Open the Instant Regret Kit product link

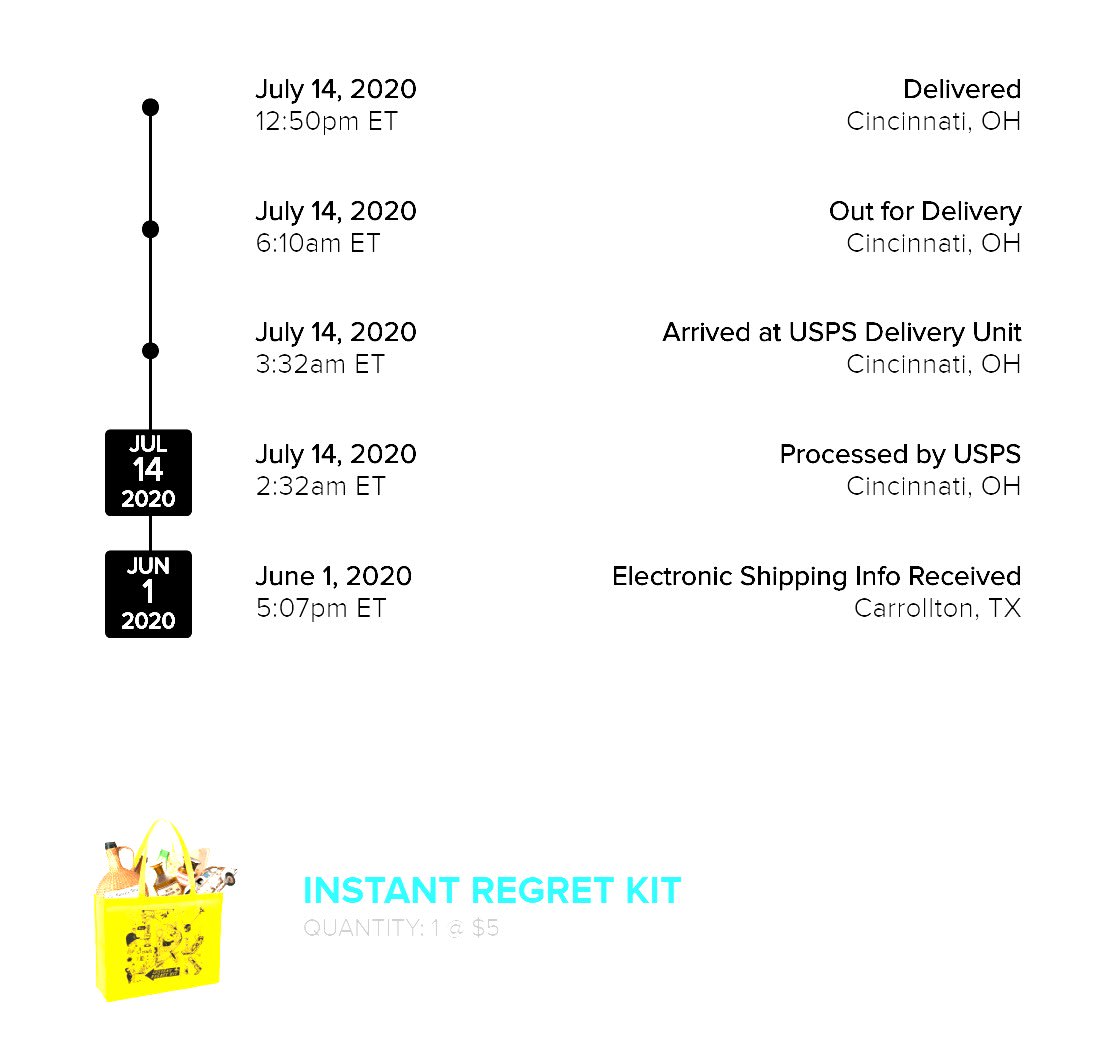pyautogui.click(x=491, y=890)
